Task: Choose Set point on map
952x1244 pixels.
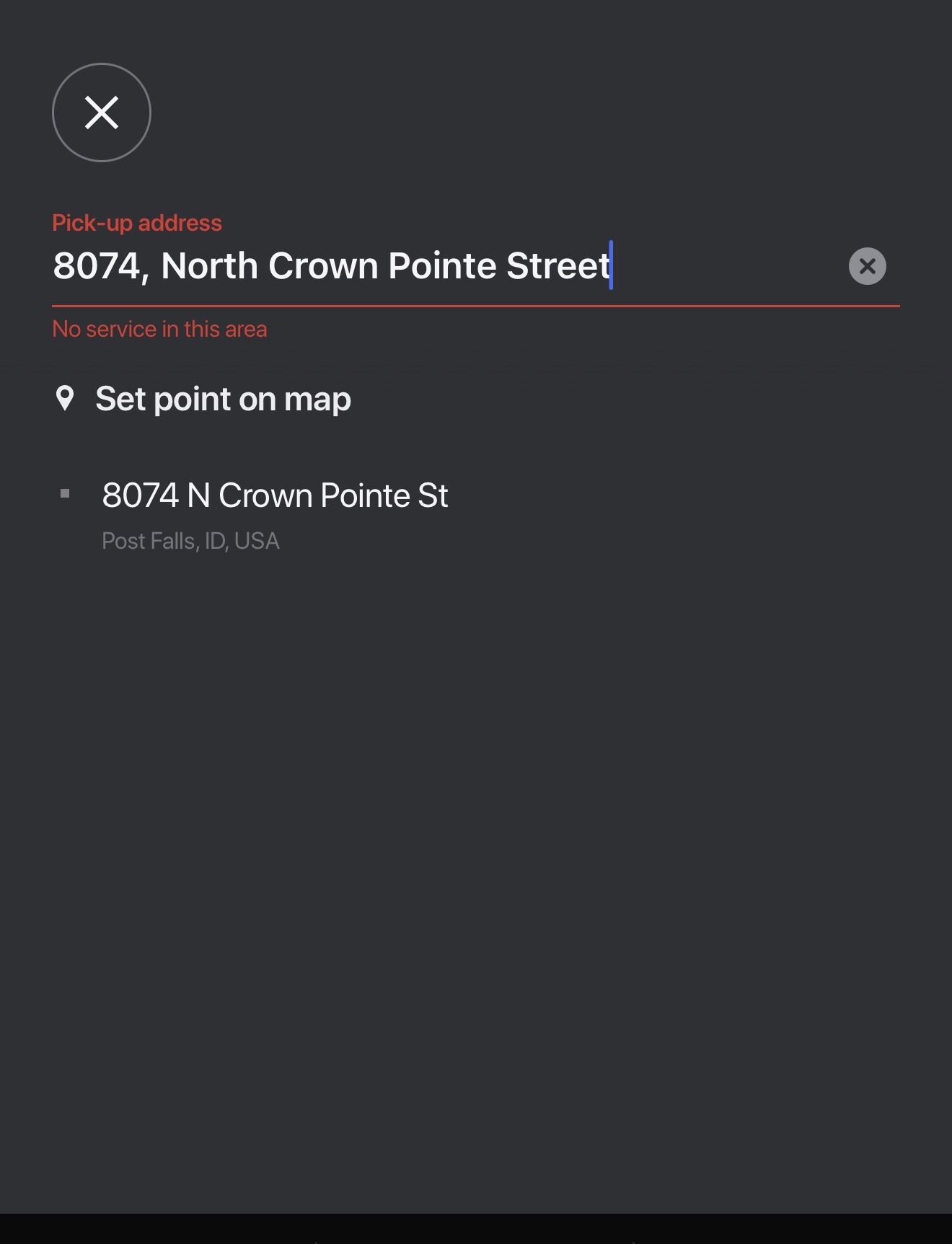Action: pyautogui.click(x=222, y=399)
